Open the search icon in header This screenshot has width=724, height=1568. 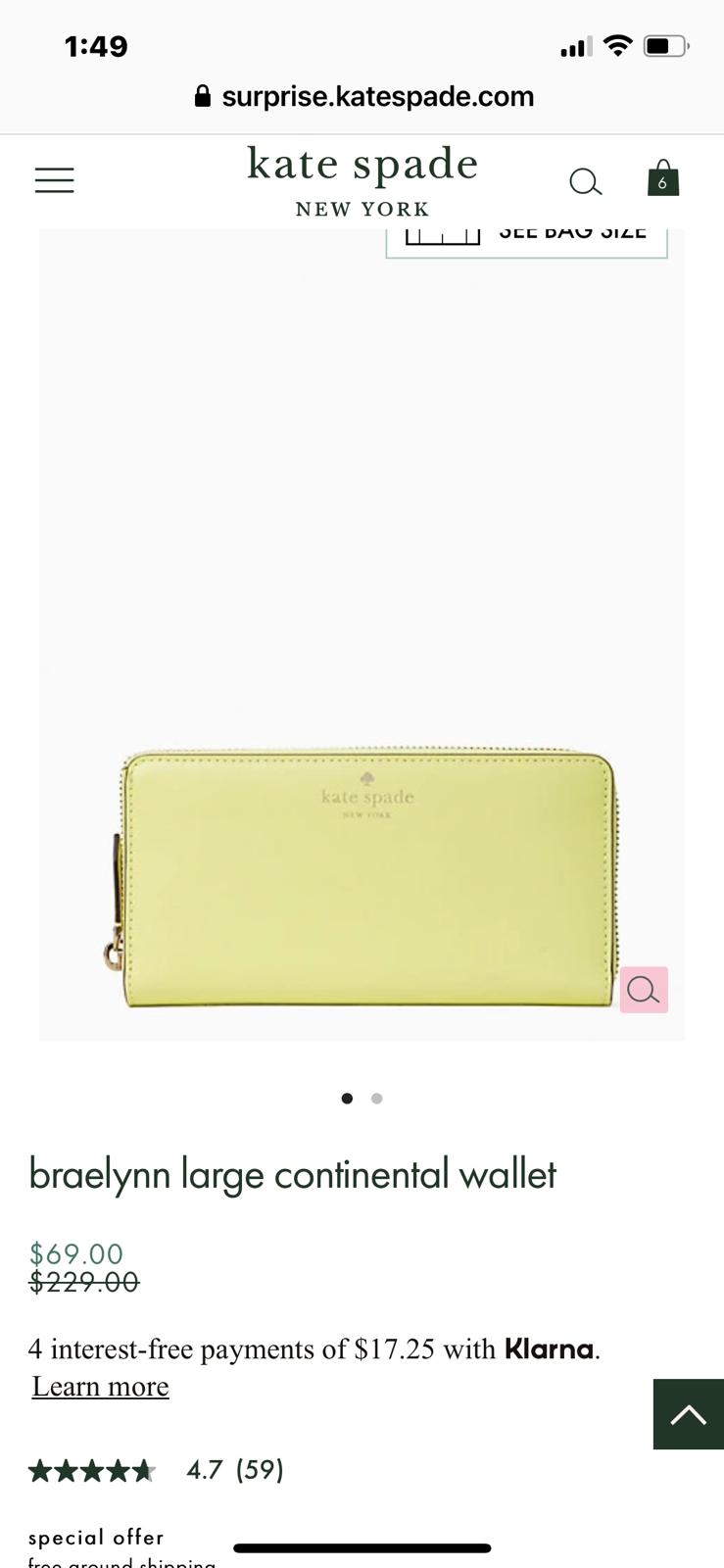[x=585, y=181]
